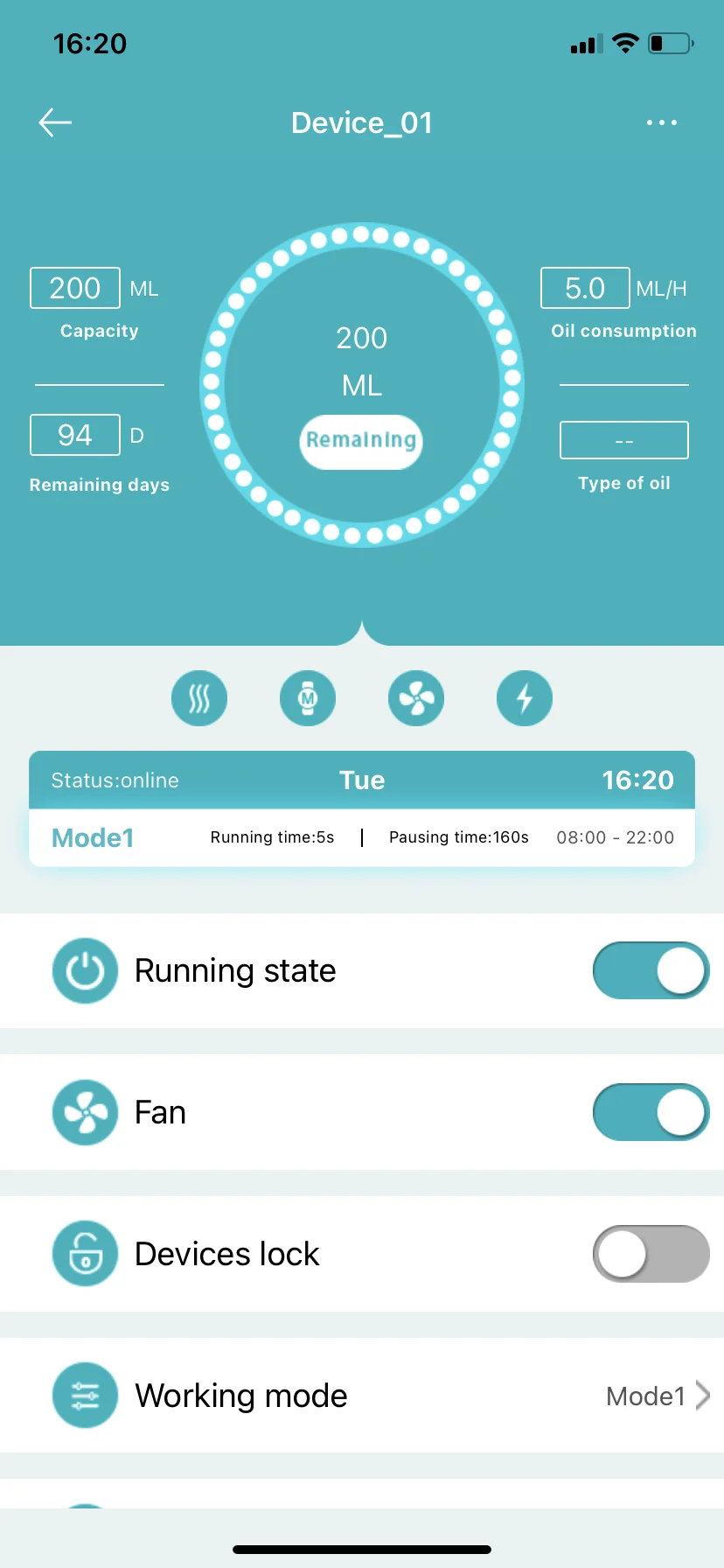Viewport: 724px width, 1568px height.
Task: Turn off the Running state switch
Action: click(651, 970)
